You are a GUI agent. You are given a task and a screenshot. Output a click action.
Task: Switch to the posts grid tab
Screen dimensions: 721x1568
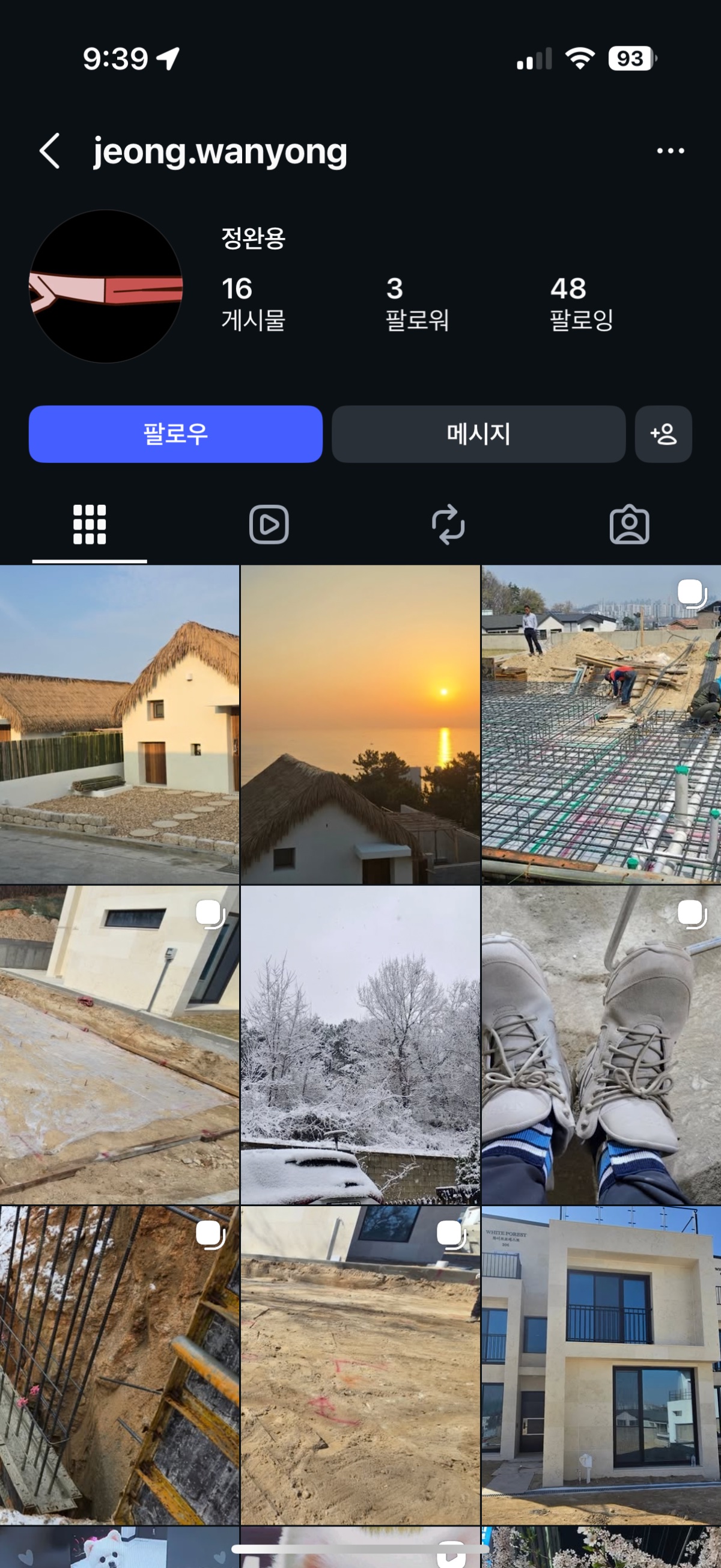pyautogui.click(x=90, y=524)
